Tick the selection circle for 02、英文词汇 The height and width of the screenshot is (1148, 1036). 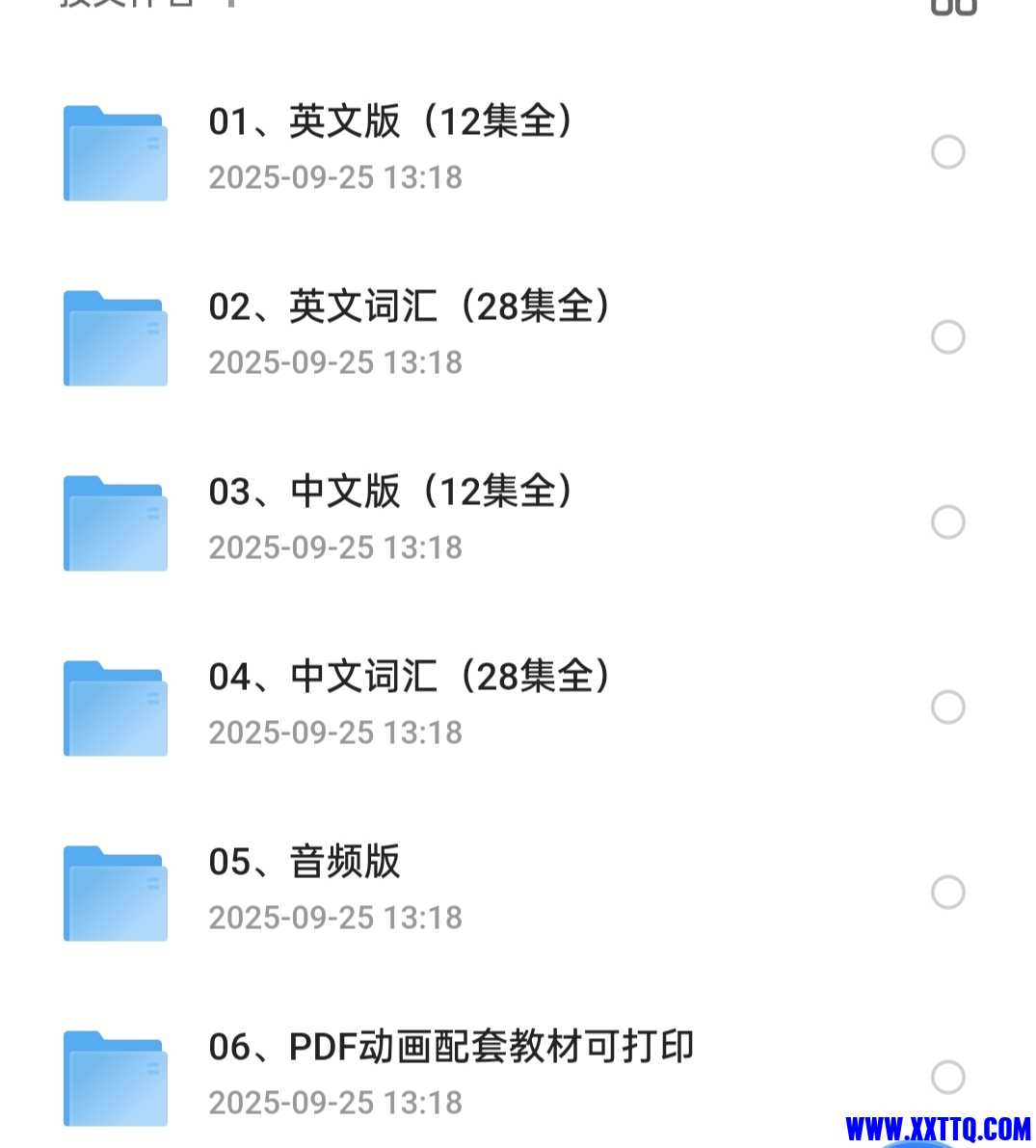[947, 337]
